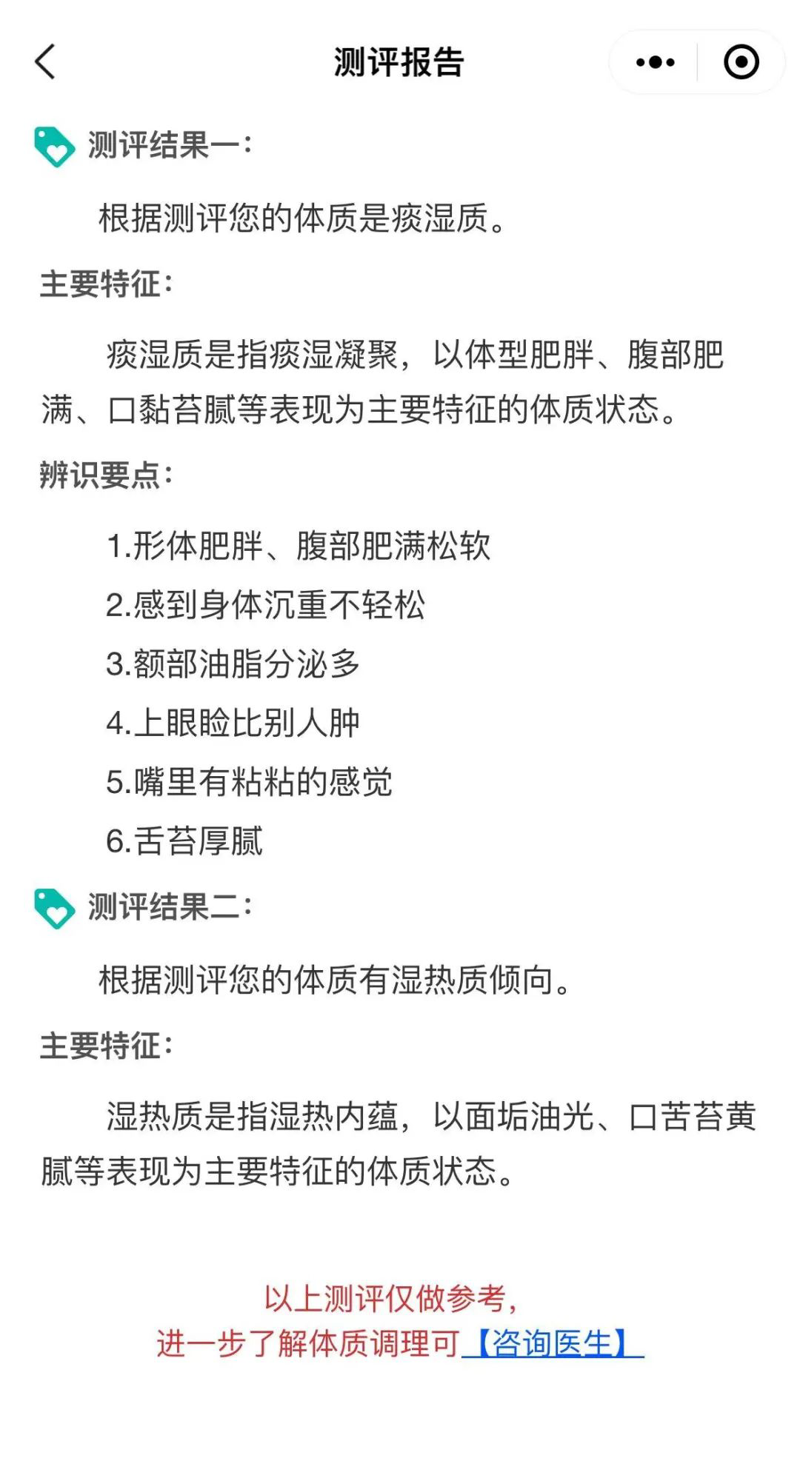Go back using the top-left arrow

coord(45,62)
